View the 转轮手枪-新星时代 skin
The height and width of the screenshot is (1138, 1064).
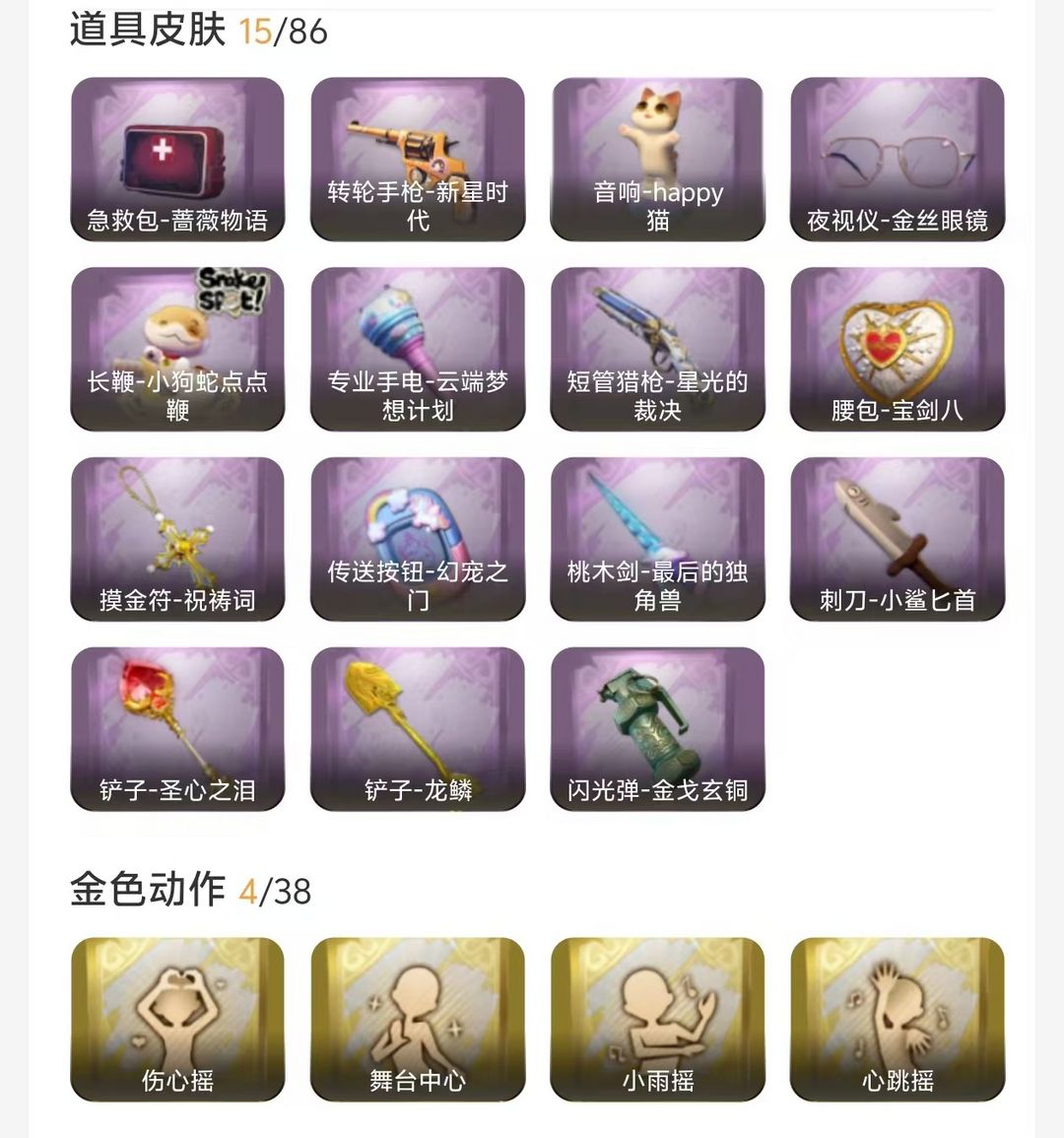coord(418,160)
